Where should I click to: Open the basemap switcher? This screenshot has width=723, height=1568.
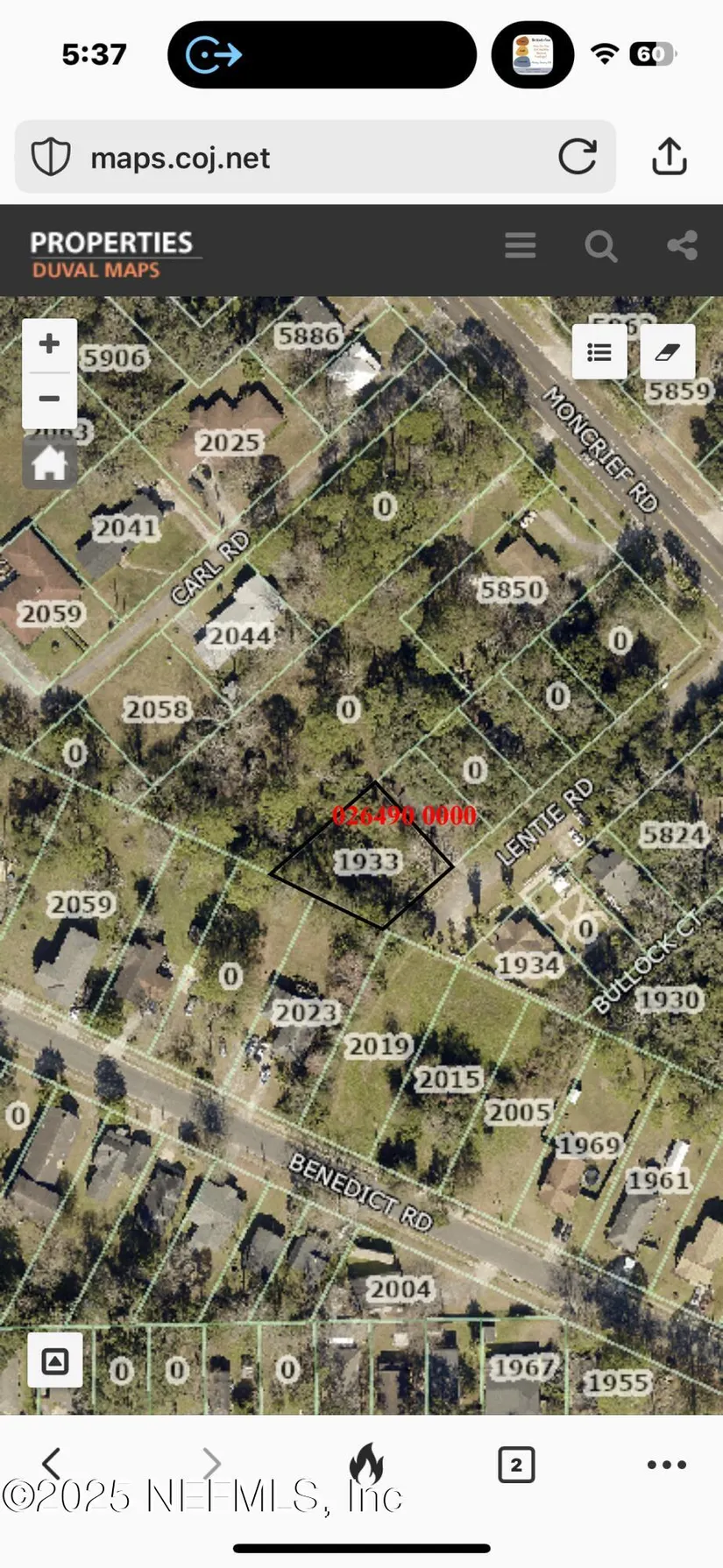coord(55,1360)
